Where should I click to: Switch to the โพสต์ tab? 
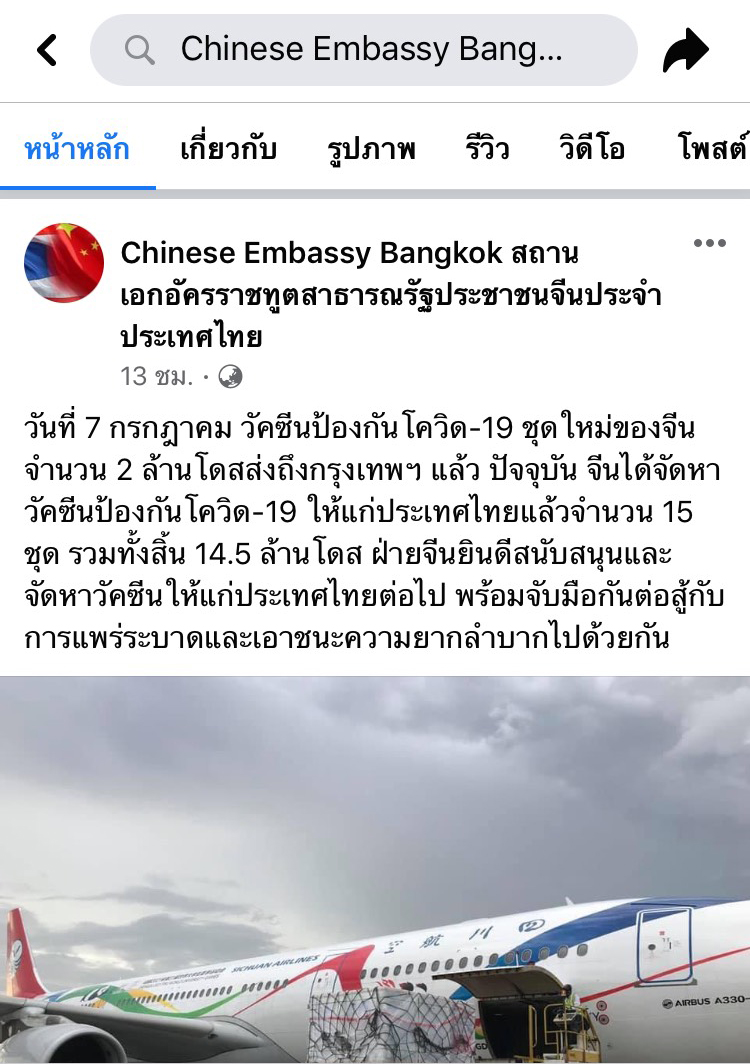click(x=712, y=150)
